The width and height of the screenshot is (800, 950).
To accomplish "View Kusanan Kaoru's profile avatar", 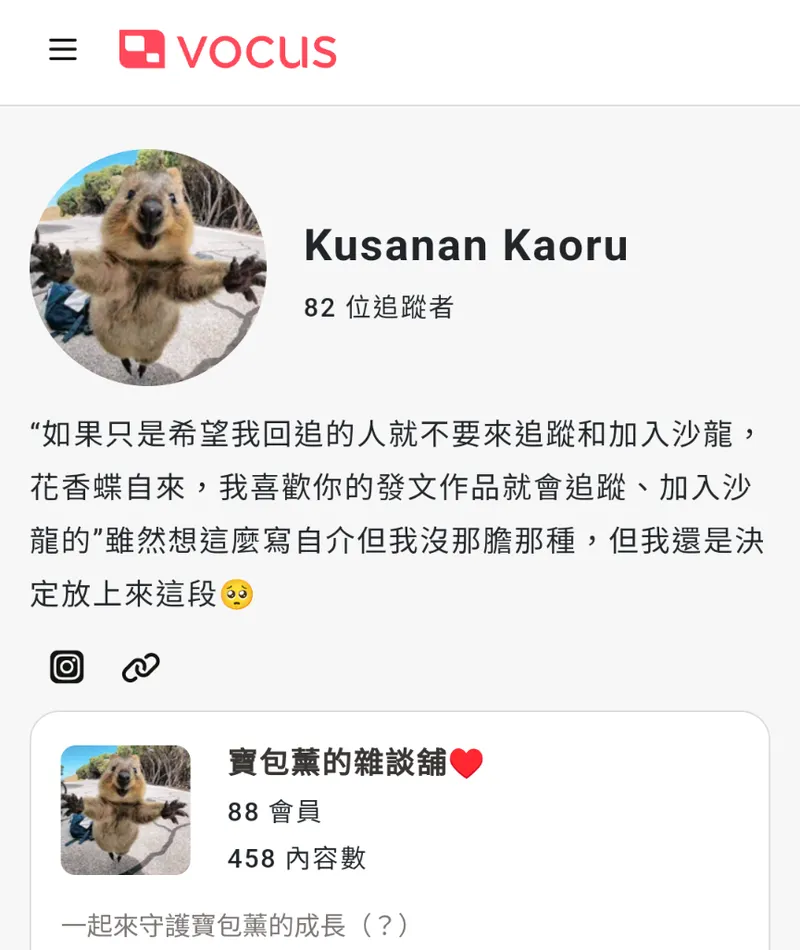I will (148, 267).
